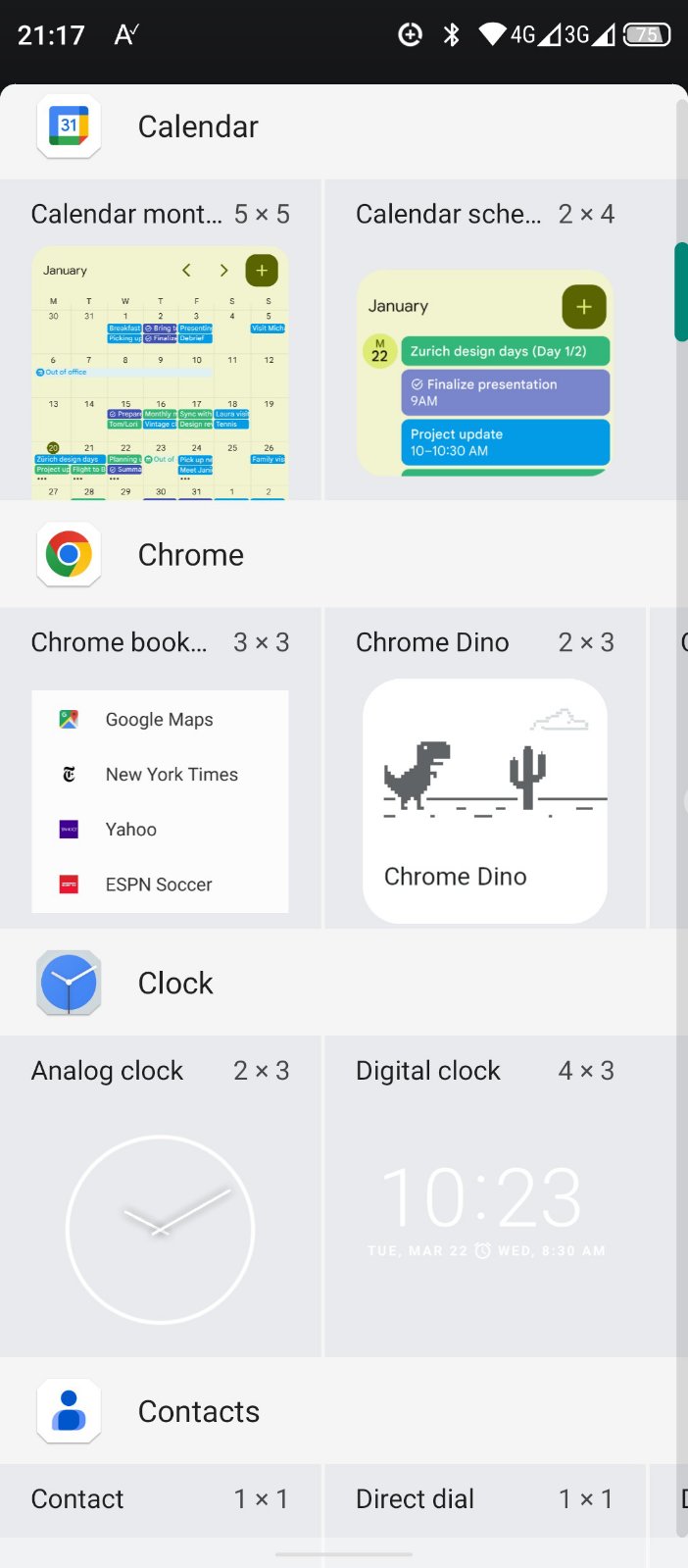Select the Contact 1 × 1 widget

pyautogui.click(x=160, y=1498)
